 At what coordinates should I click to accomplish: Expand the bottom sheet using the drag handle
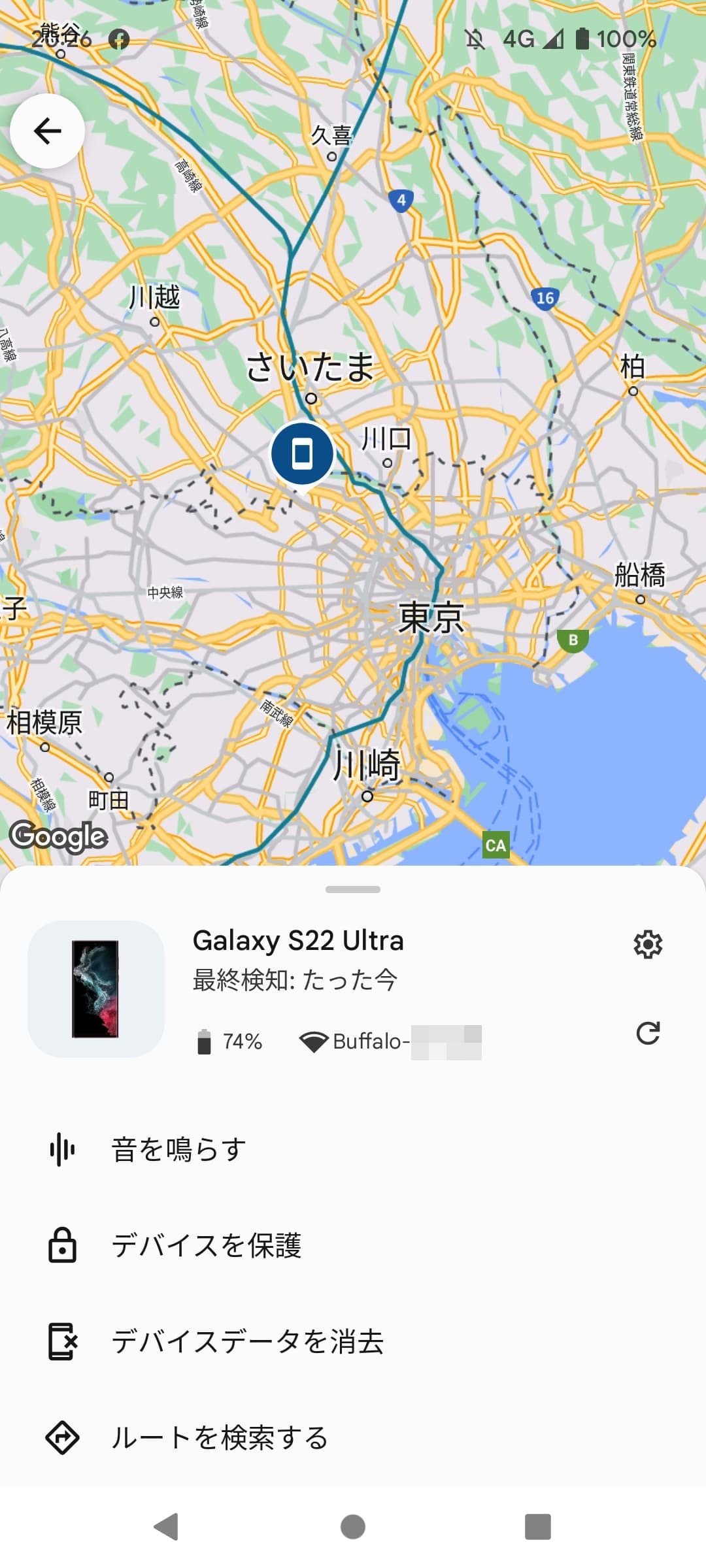tap(353, 887)
